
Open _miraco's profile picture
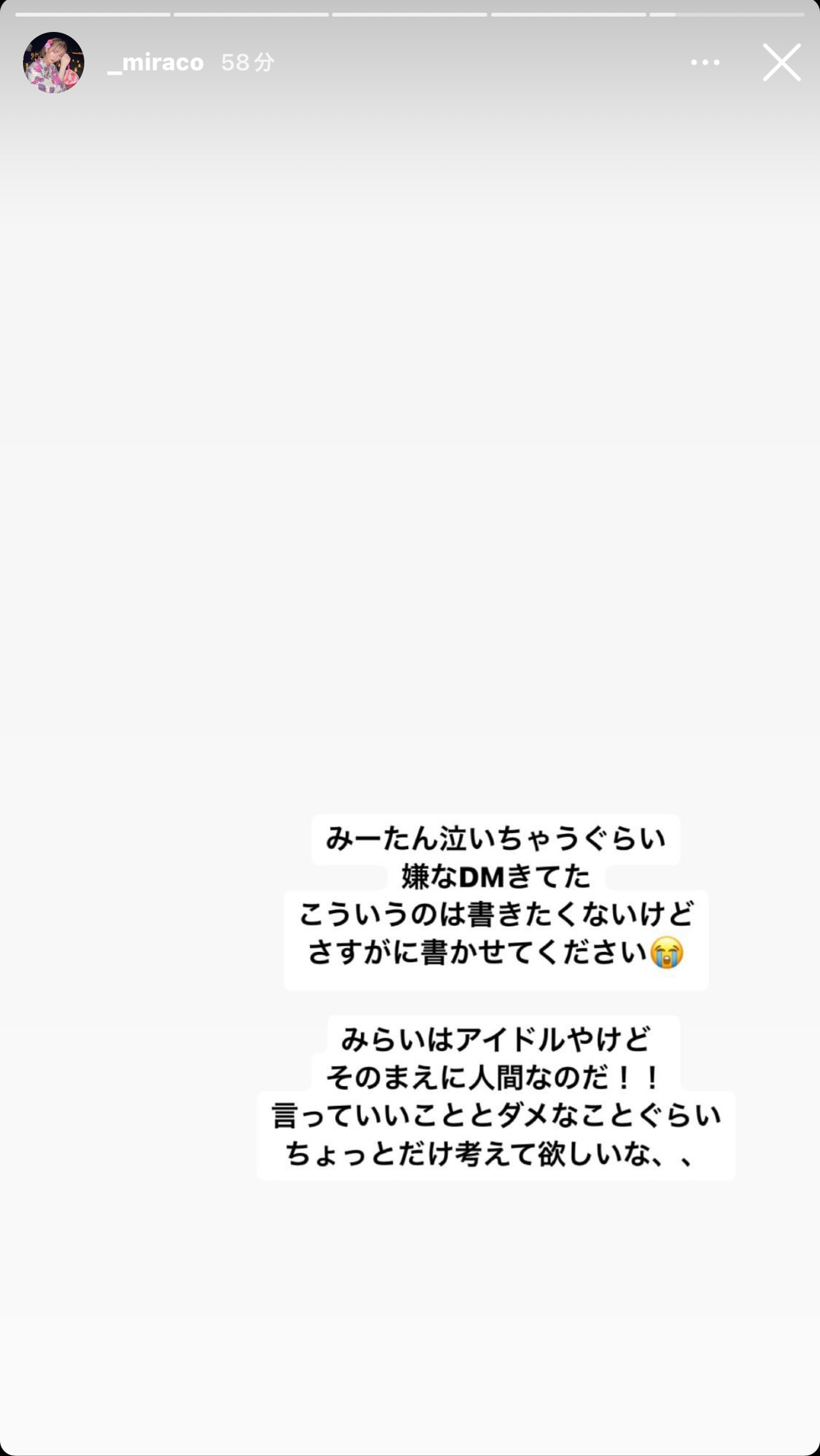click(54, 63)
